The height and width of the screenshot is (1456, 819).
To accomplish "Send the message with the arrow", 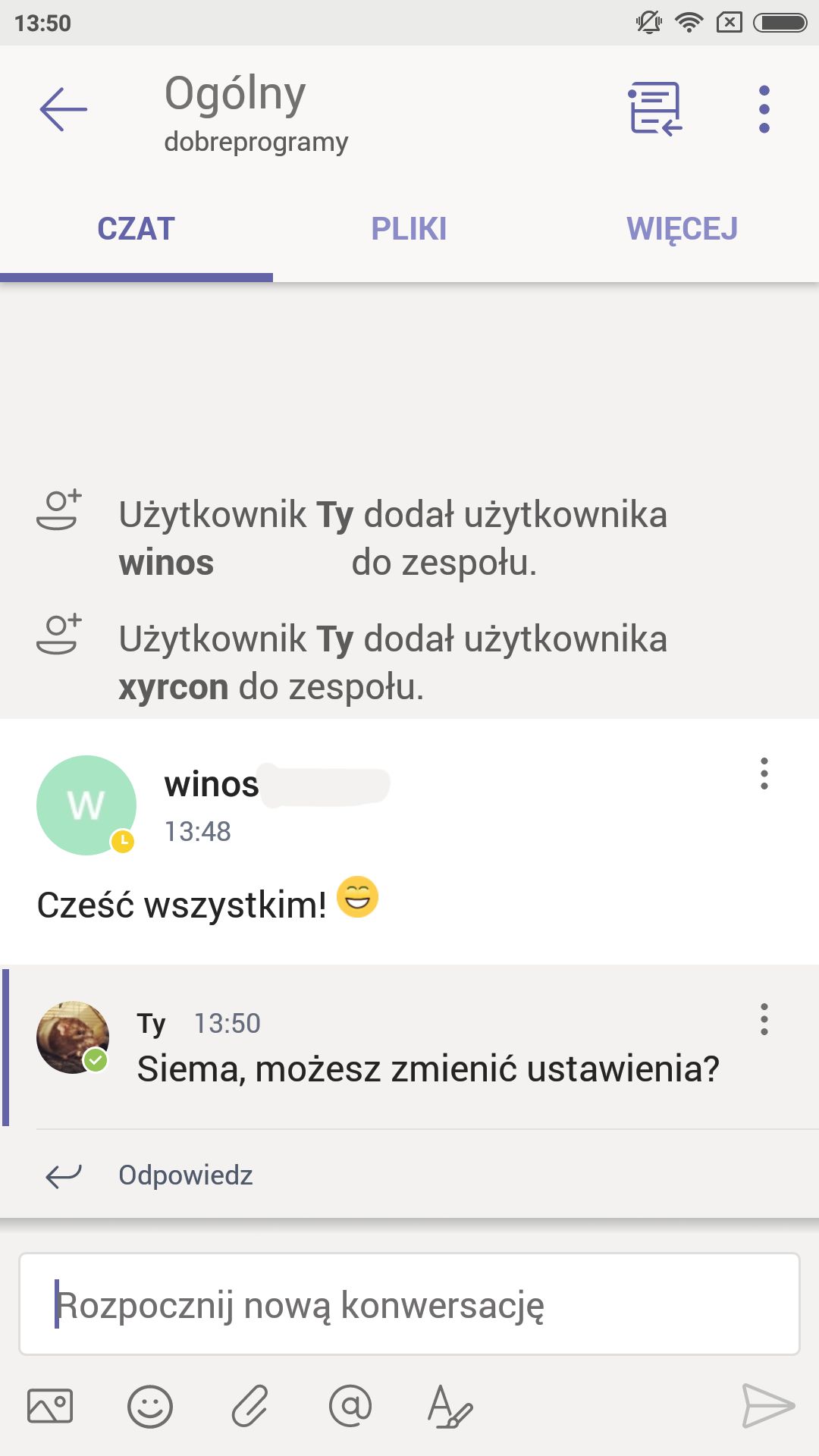I will [767, 1406].
